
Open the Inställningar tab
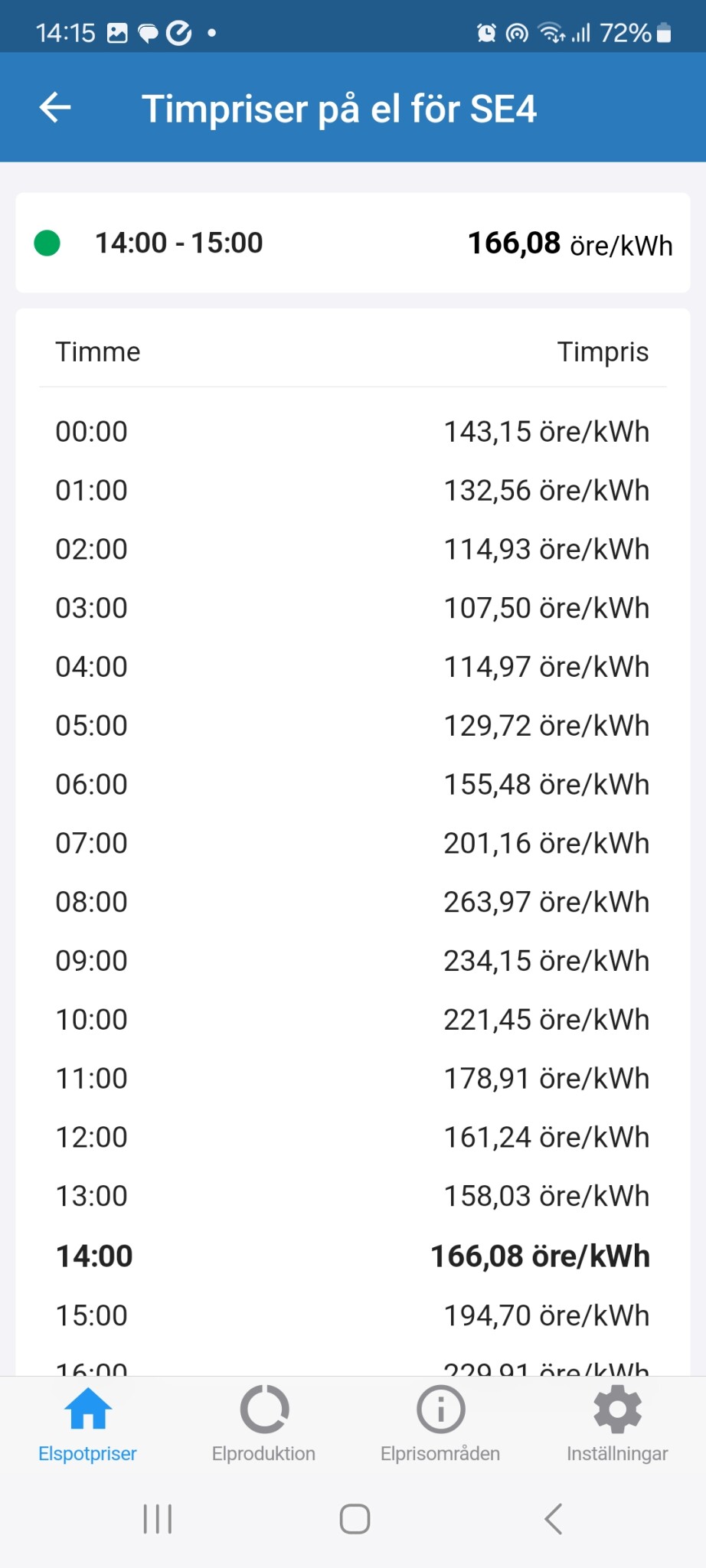617,1424
